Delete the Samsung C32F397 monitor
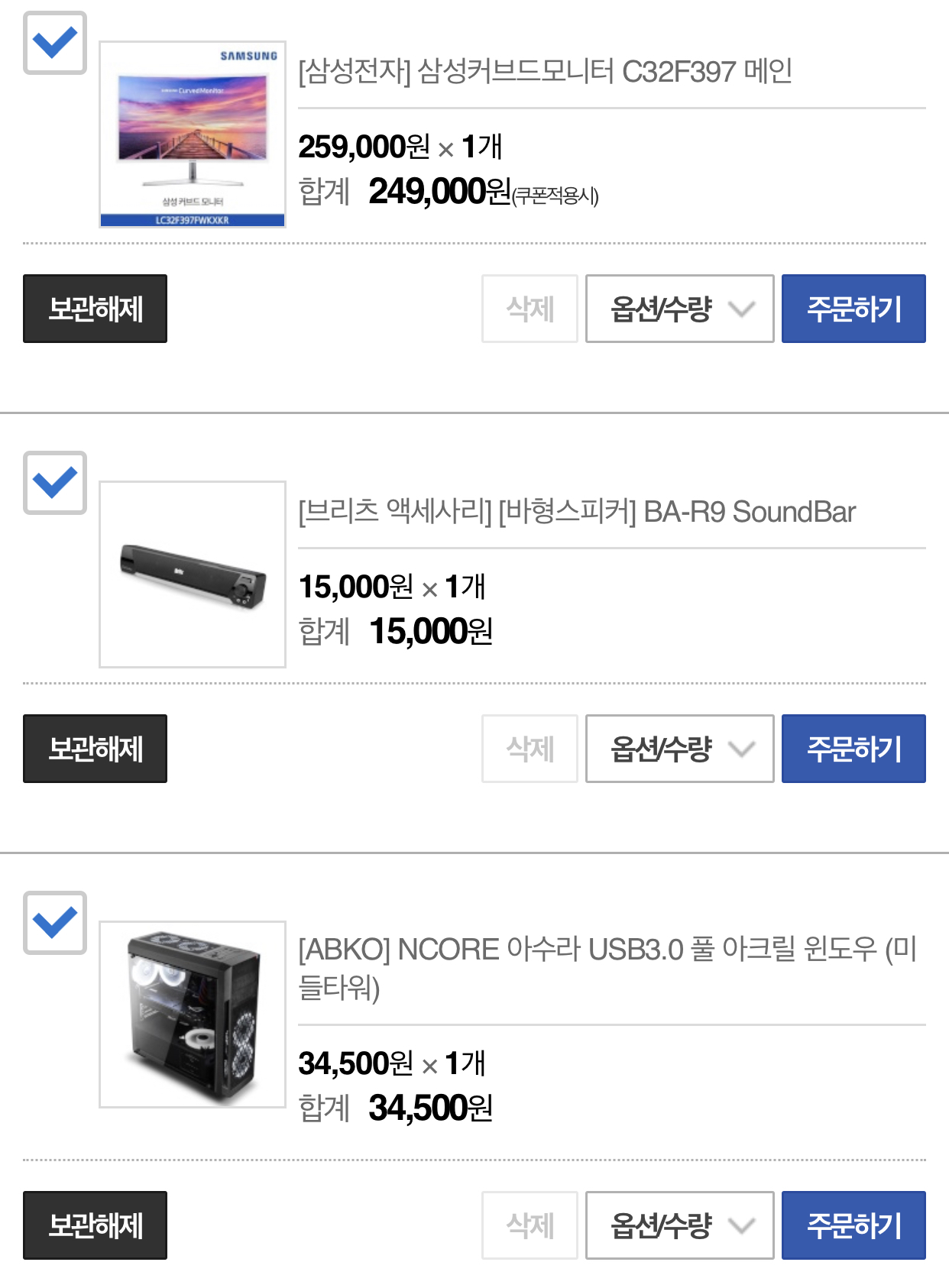This screenshot has width=949, height=1288. pos(530,309)
